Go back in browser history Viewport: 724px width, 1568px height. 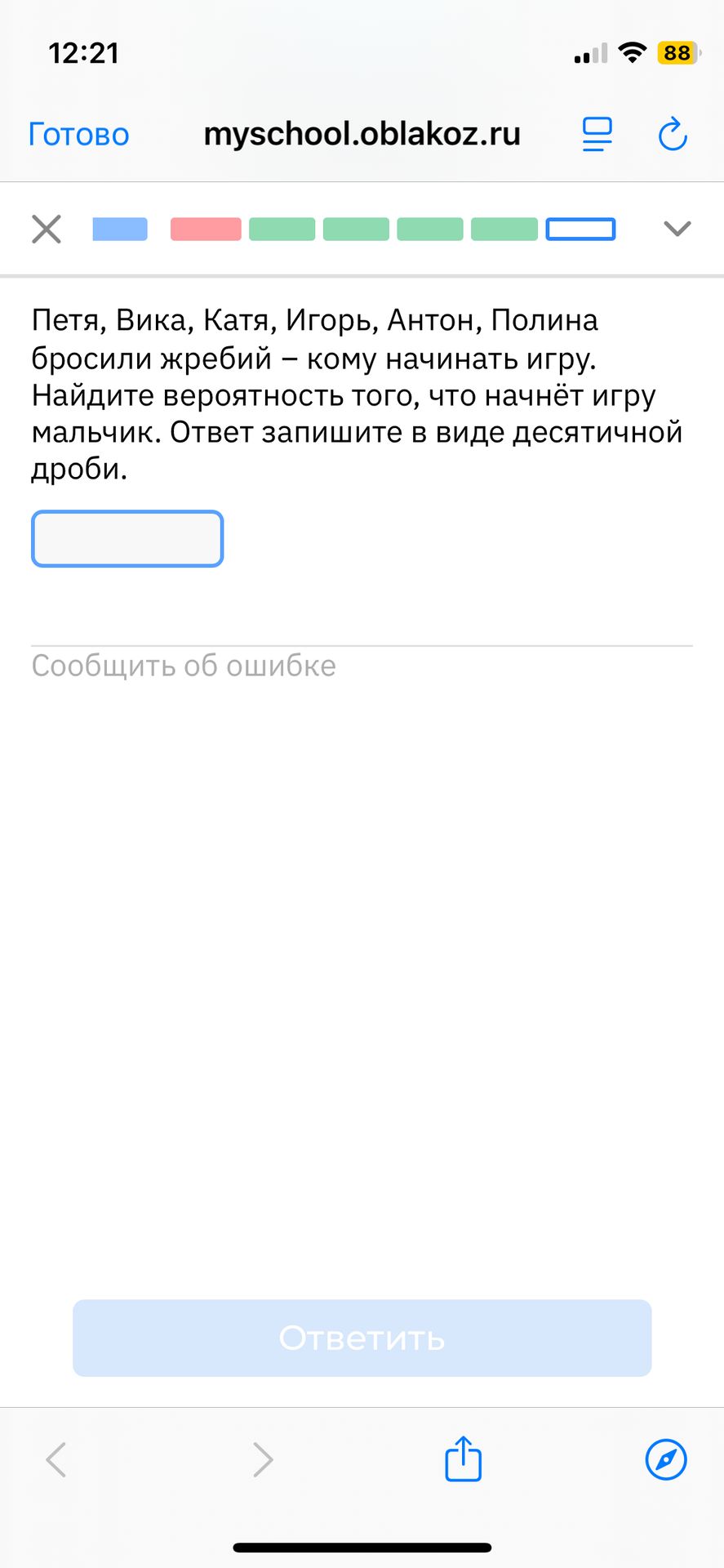(x=56, y=1459)
